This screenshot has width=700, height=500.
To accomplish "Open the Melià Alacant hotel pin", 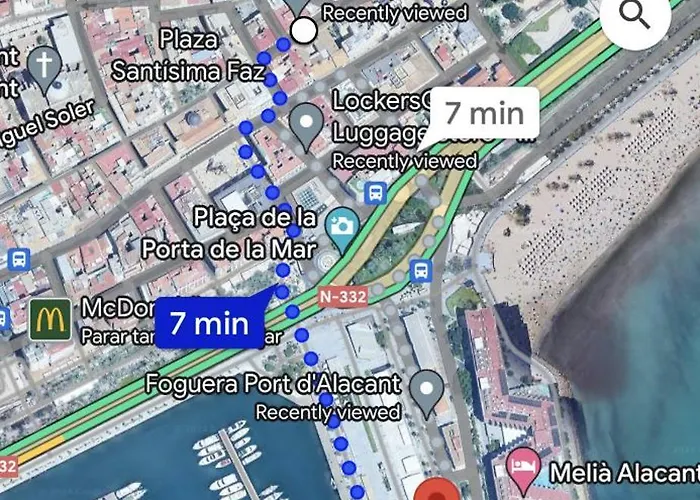I will 523,467.
